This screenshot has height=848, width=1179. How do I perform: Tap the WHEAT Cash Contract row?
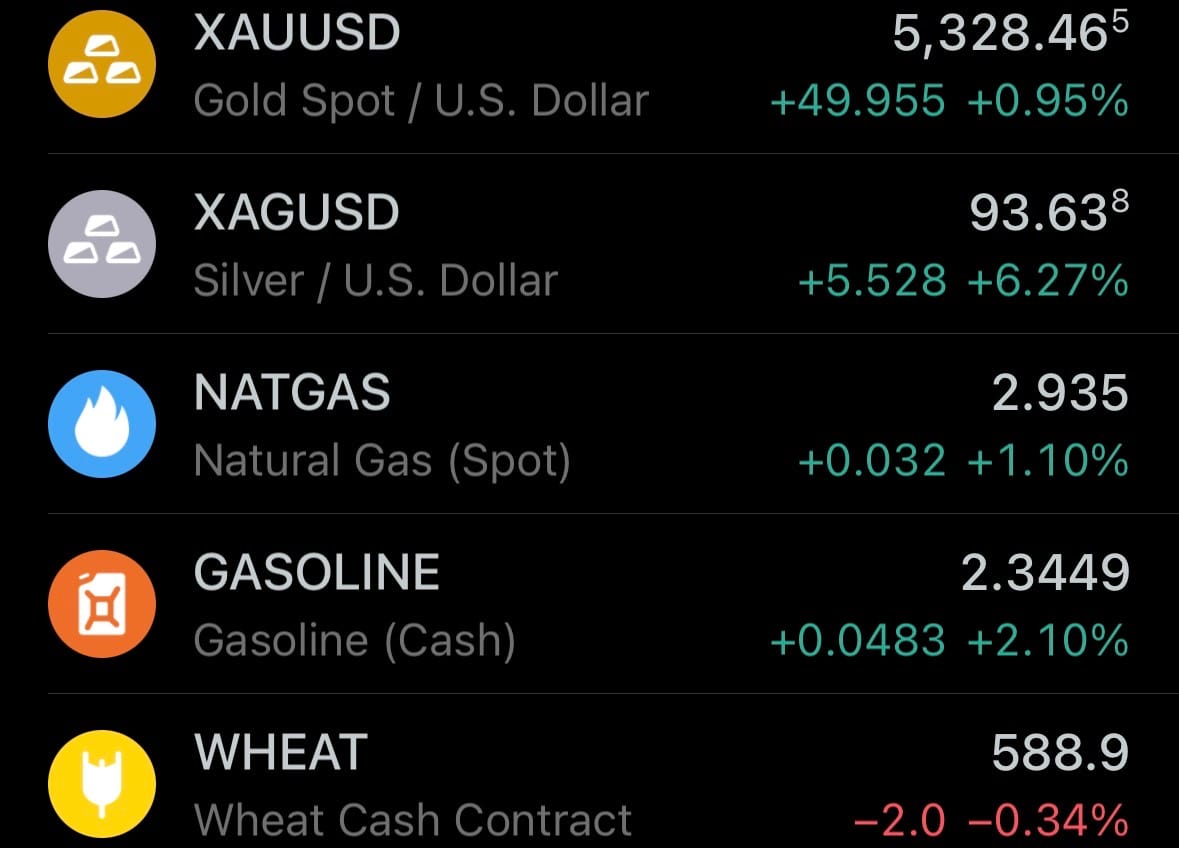(589, 785)
